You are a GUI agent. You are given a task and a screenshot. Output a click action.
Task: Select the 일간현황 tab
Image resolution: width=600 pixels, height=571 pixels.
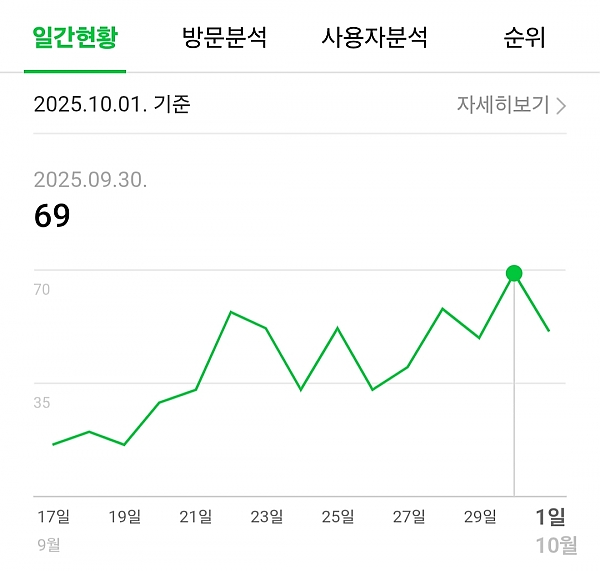pos(75,38)
